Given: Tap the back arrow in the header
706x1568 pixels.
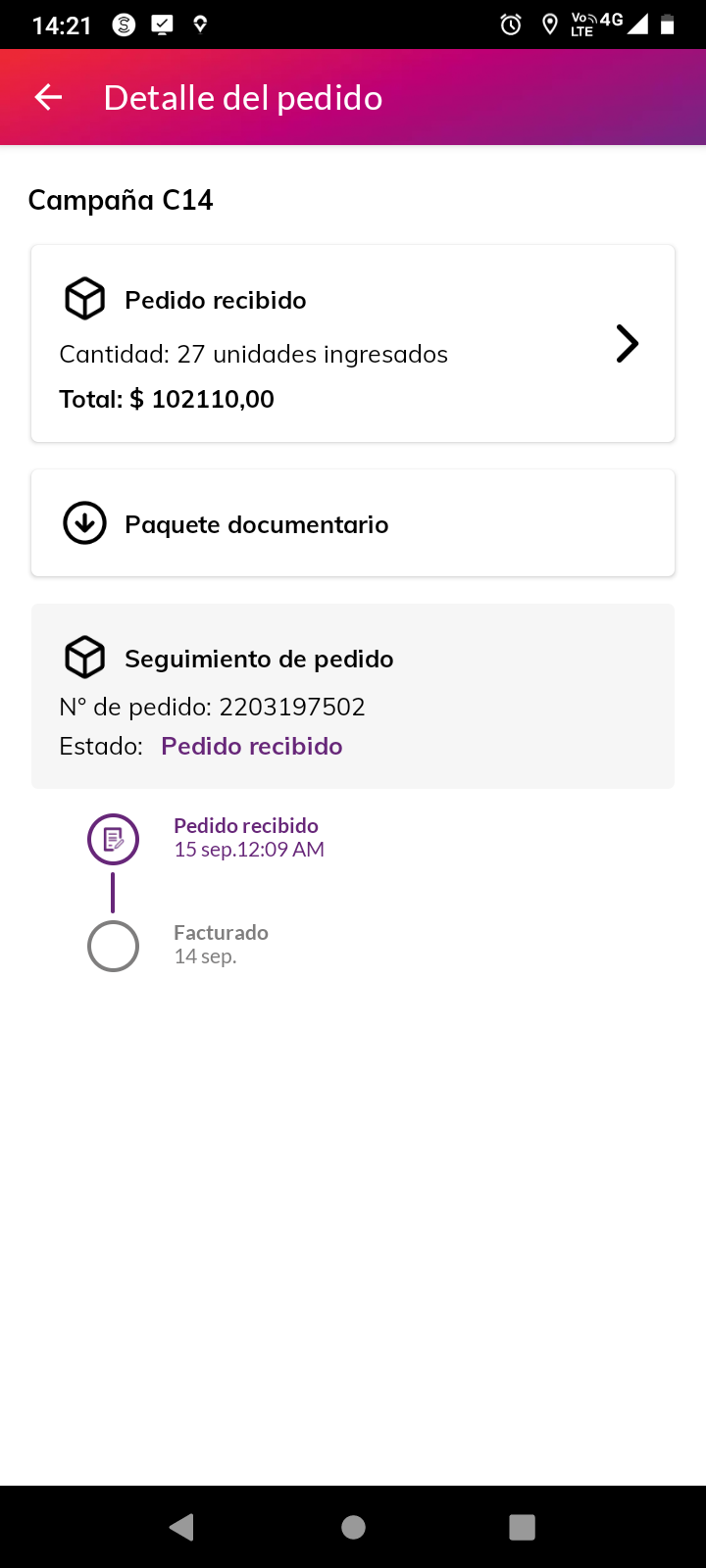Looking at the screenshot, I should pyautogui.click(x=47, y=97).
